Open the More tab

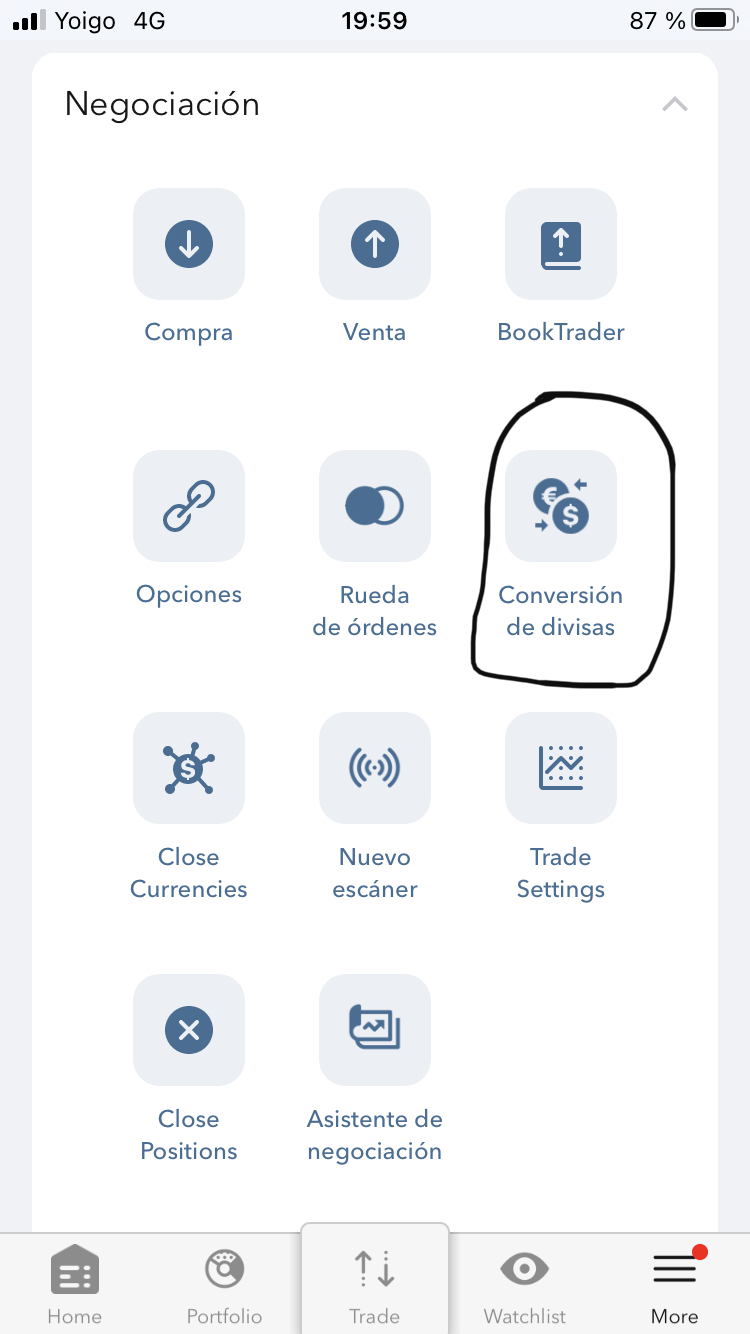tap(675, 1285)
